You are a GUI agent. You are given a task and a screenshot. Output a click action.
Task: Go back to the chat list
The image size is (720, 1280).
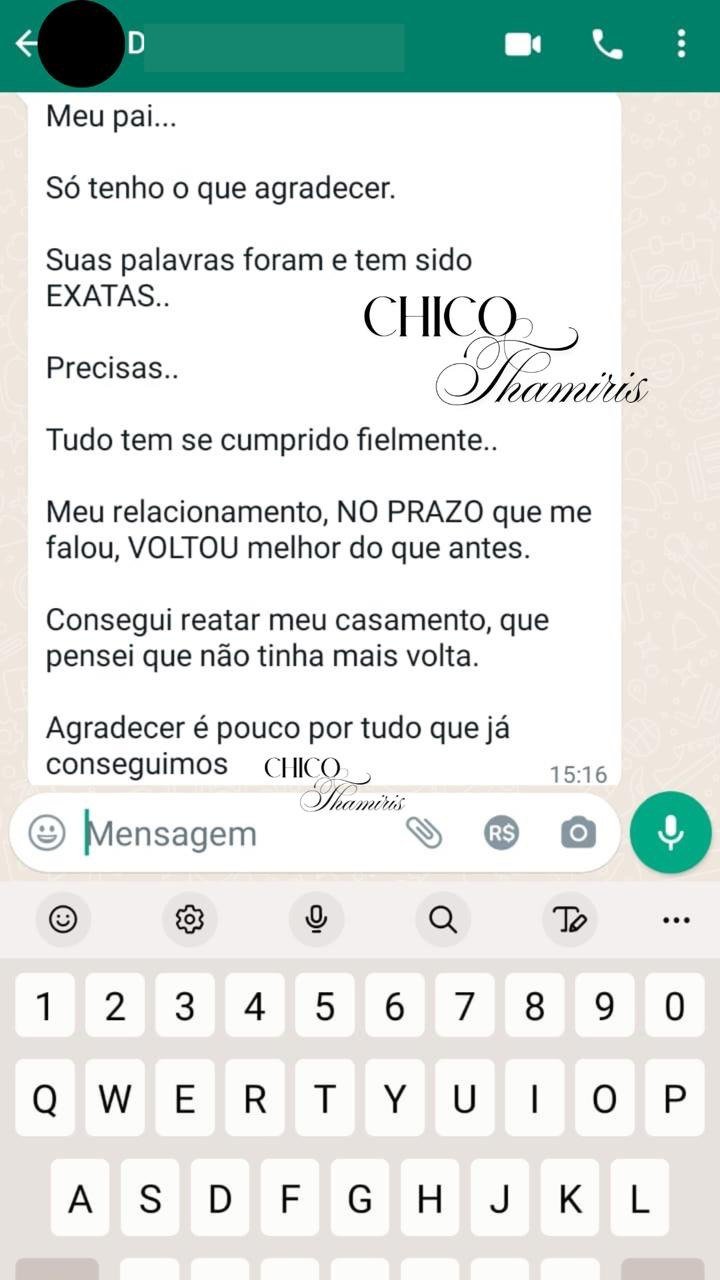24,44
